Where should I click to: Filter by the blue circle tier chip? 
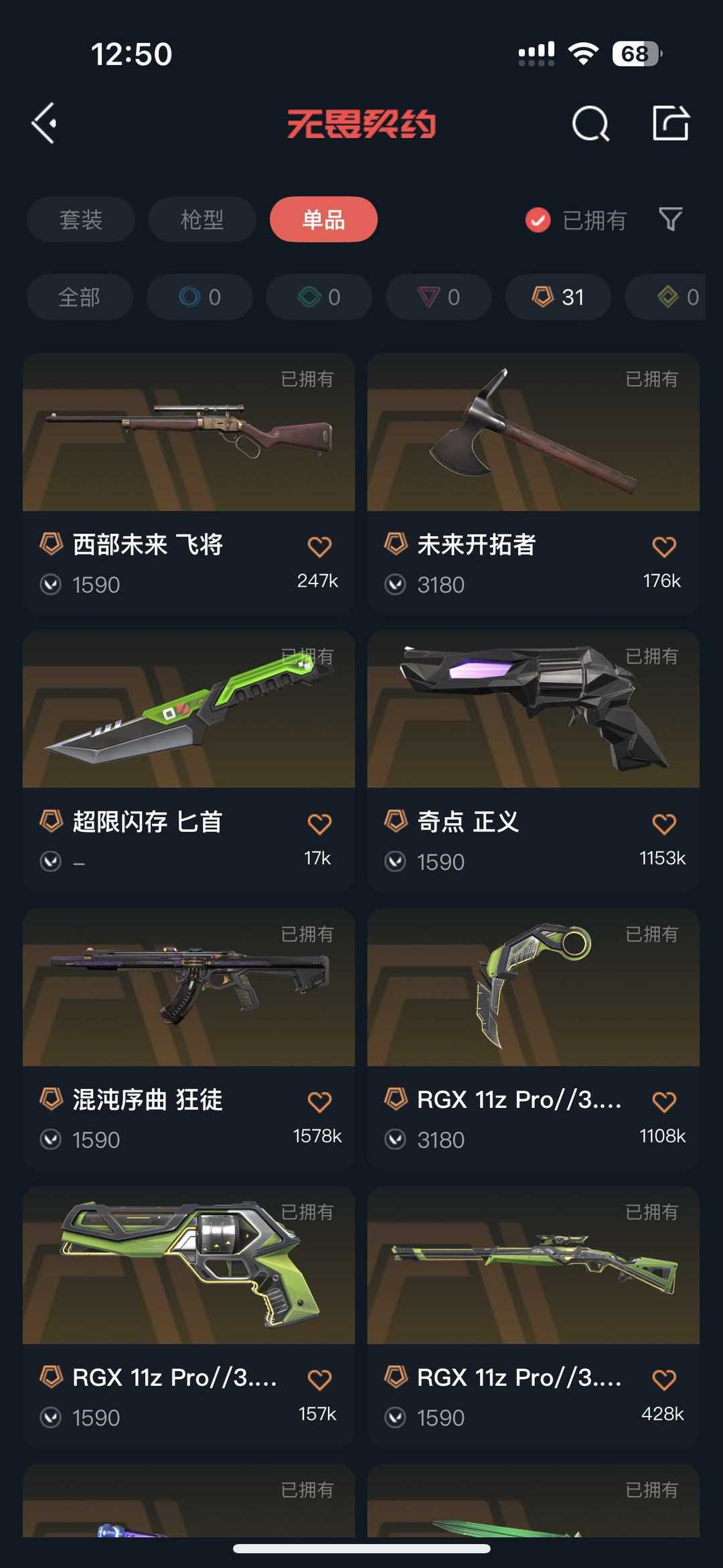click(x=199, y=297)
